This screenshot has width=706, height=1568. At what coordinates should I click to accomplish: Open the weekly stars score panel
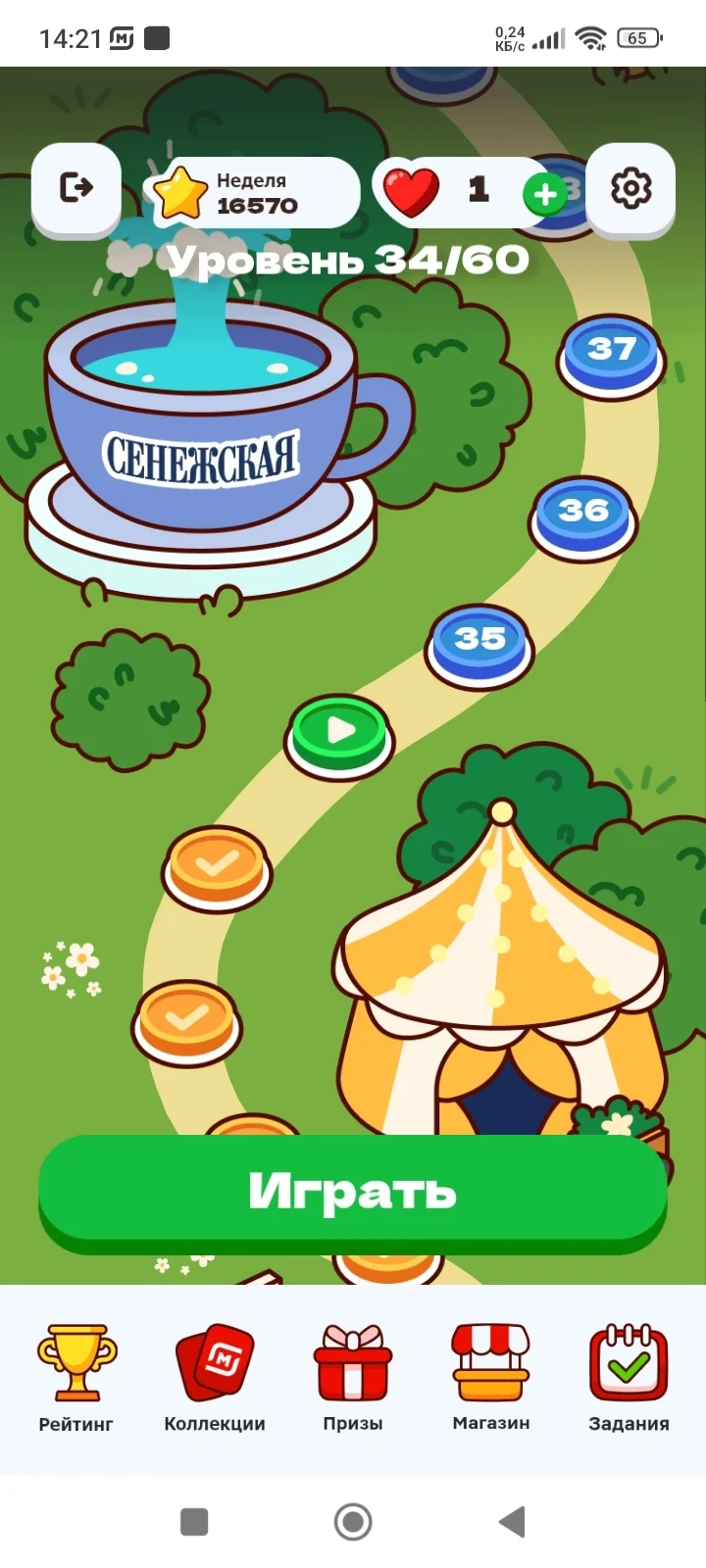pyautogui.click(x=253, y=193)
